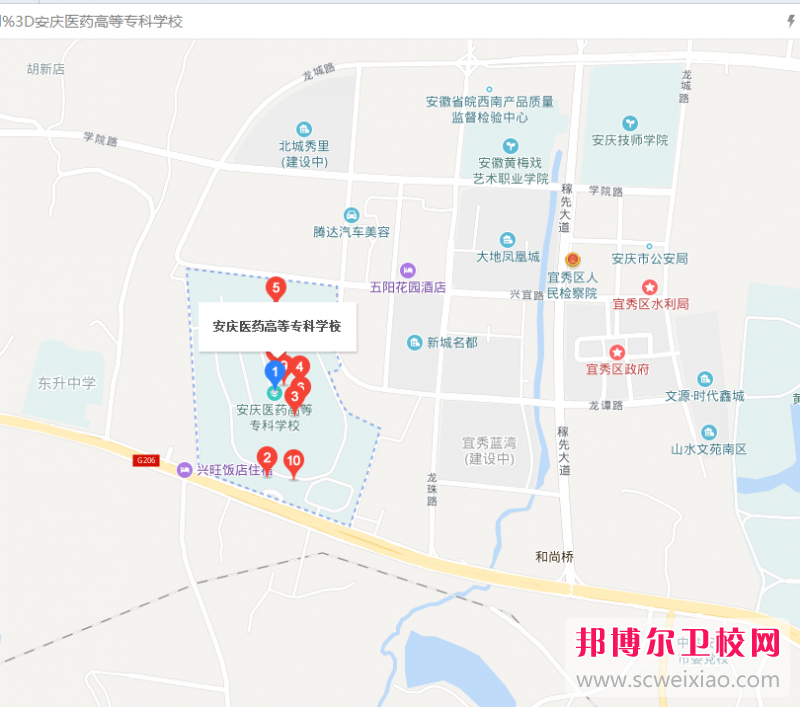The image size is (800, 707).
Task: Open 山水文苑南区 place marker
Action: [709, 432]
